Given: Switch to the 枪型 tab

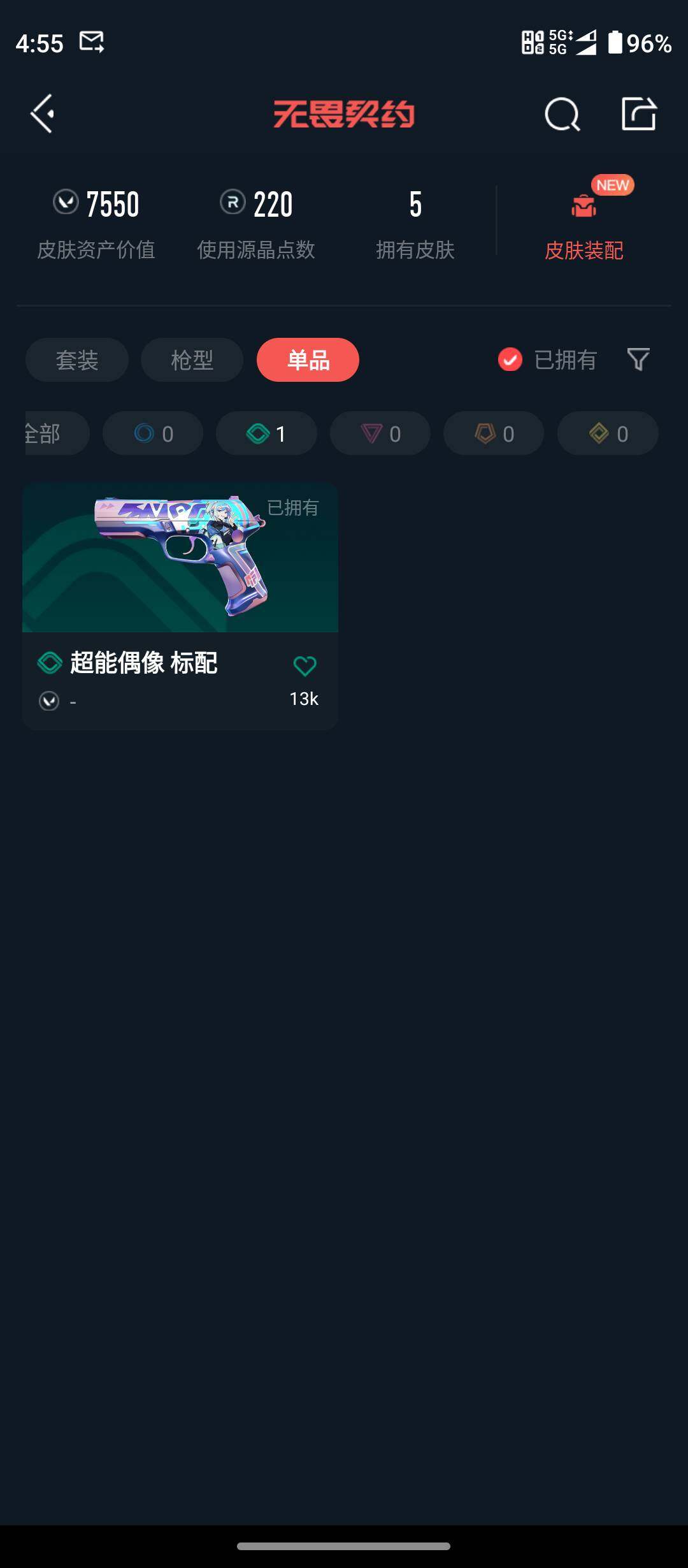Looking at the screenshot, I should point(190,360).
